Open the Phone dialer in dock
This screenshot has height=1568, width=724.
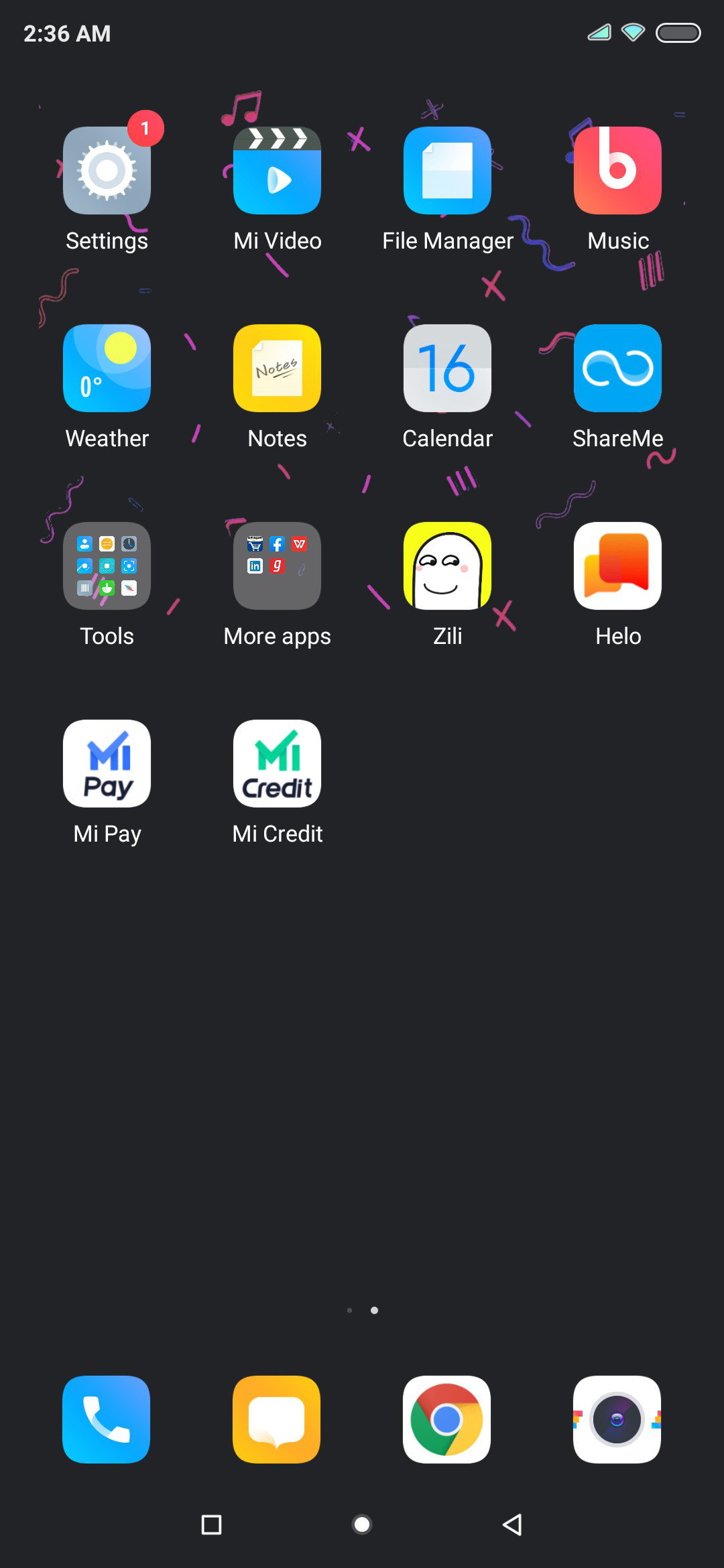(106, 1419)
